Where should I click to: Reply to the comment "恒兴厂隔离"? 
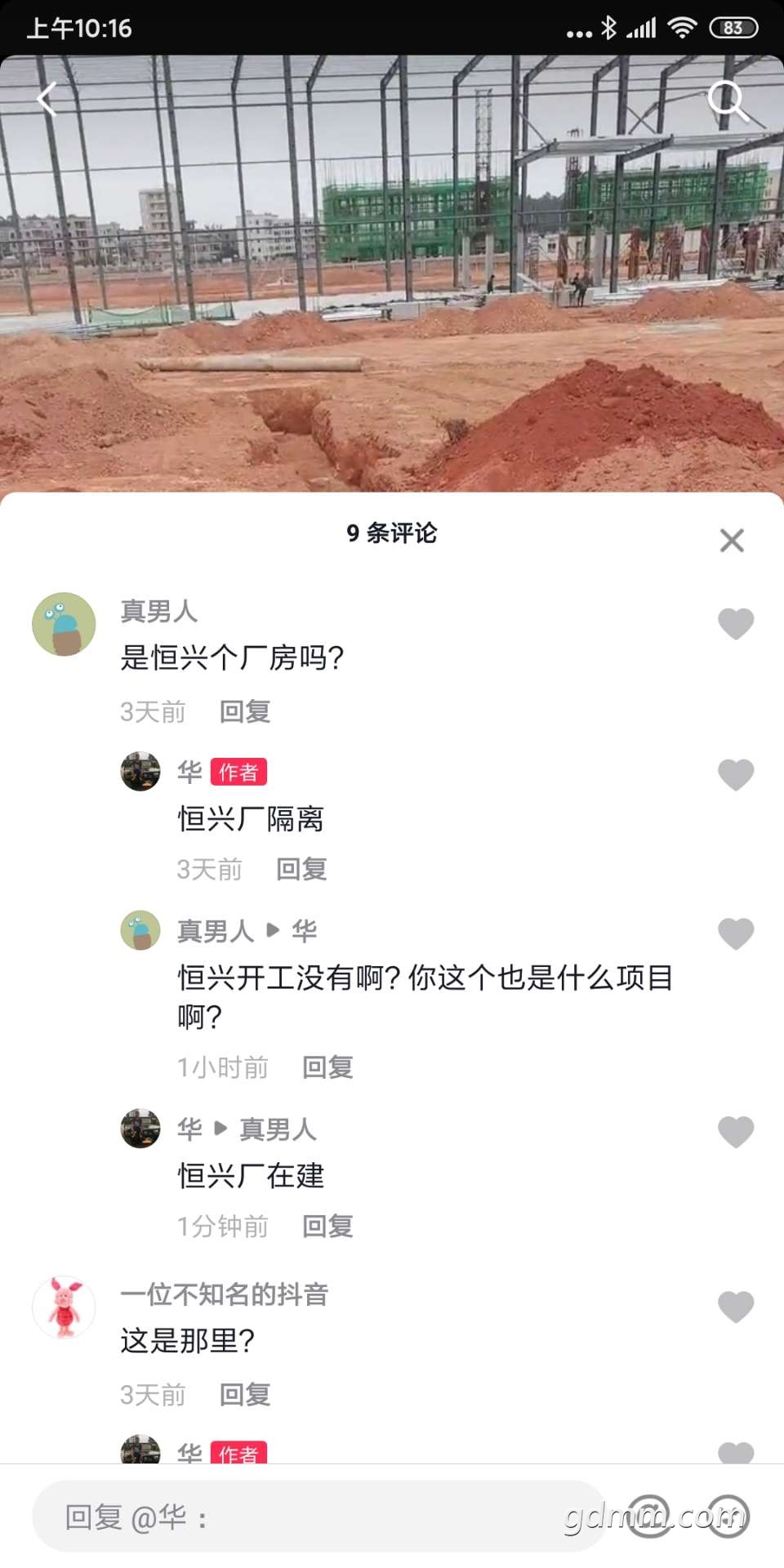301,869
